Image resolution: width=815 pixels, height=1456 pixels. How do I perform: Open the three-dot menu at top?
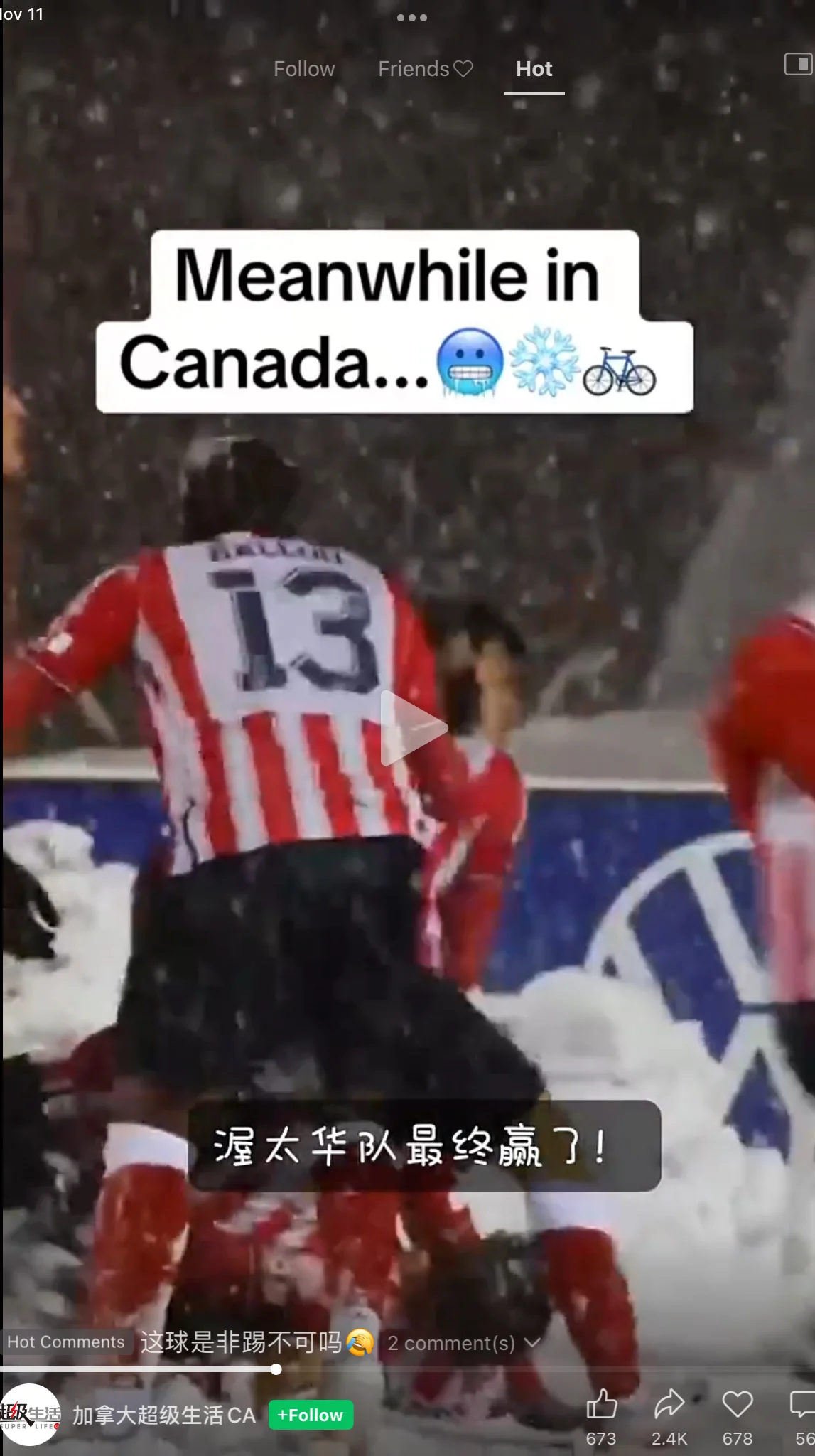(411, 18)
